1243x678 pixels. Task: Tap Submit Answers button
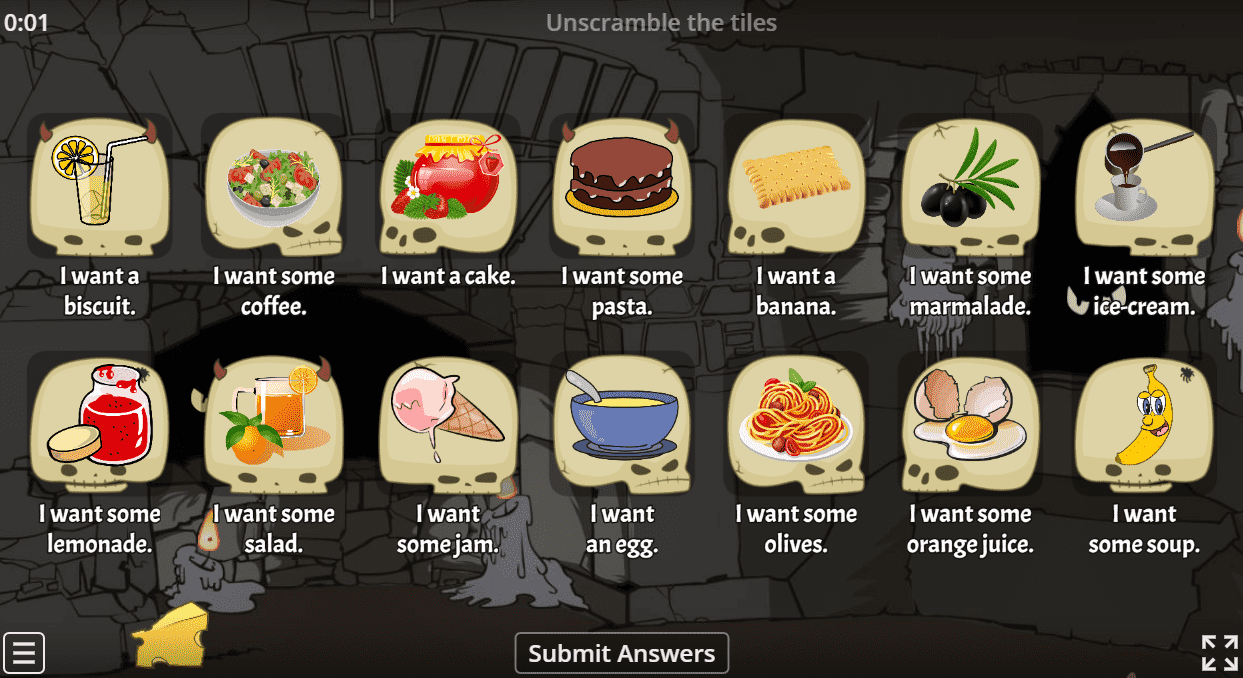[621, 654]
